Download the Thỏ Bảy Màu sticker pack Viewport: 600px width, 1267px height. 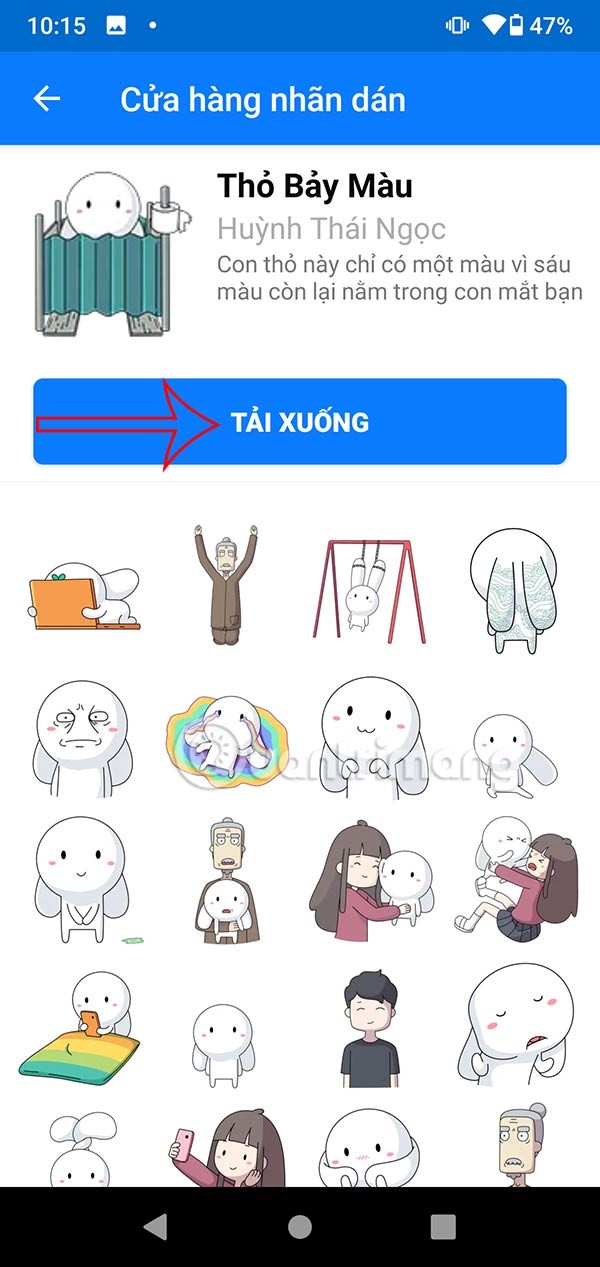coord(300,422)
